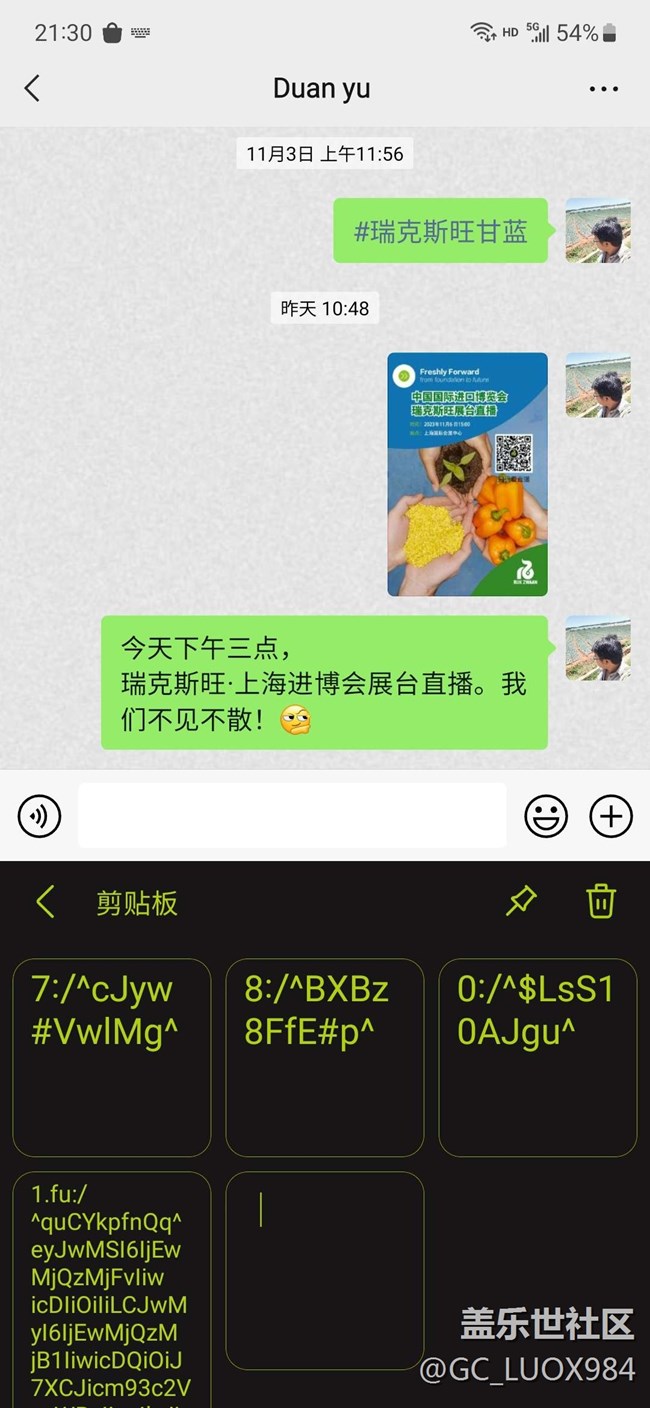Go back from the Duan yu chat
Screen dimensions: 650x1408
[32, 88]
